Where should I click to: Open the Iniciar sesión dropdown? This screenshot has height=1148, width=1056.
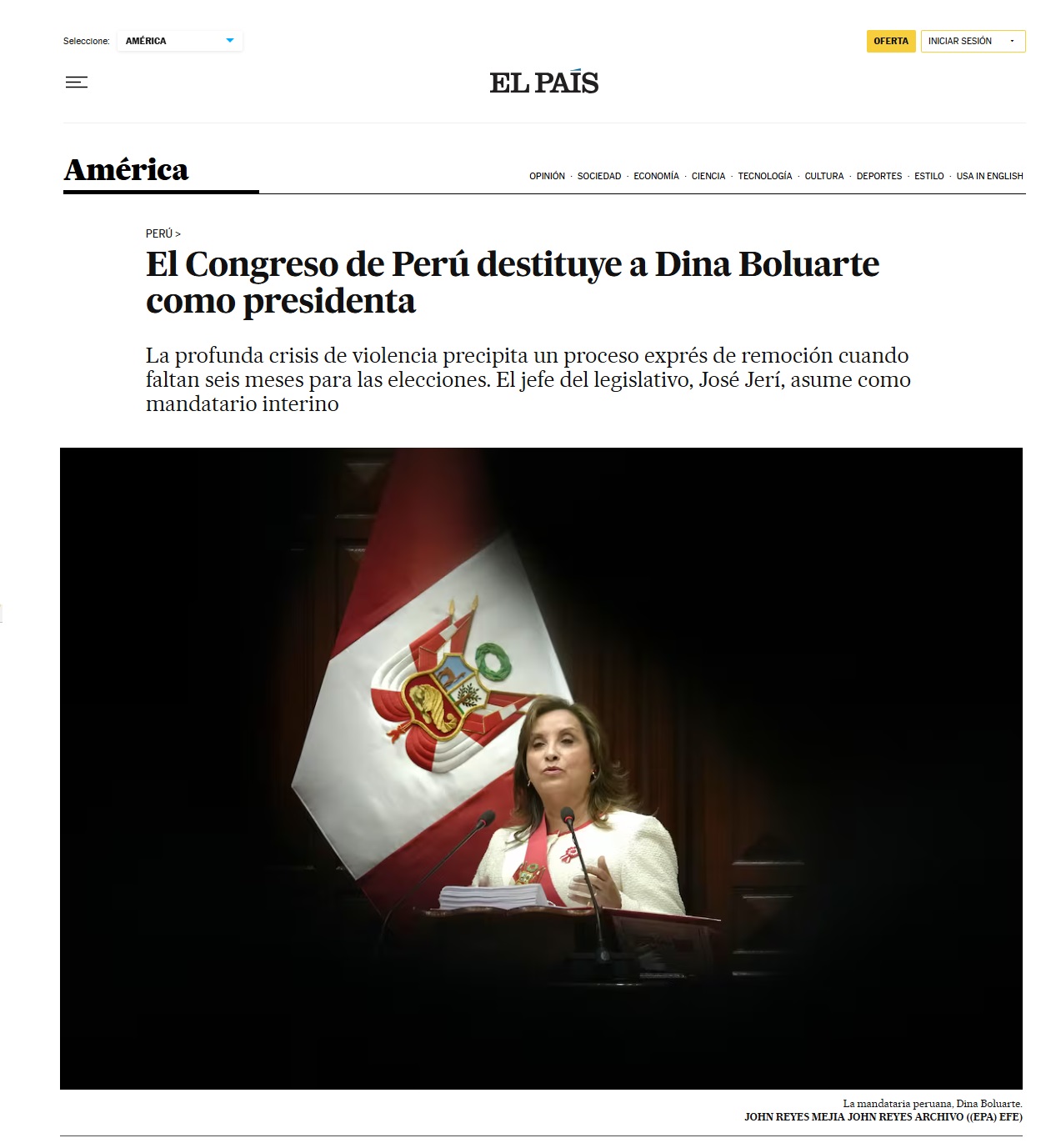[x=972, y=41]
